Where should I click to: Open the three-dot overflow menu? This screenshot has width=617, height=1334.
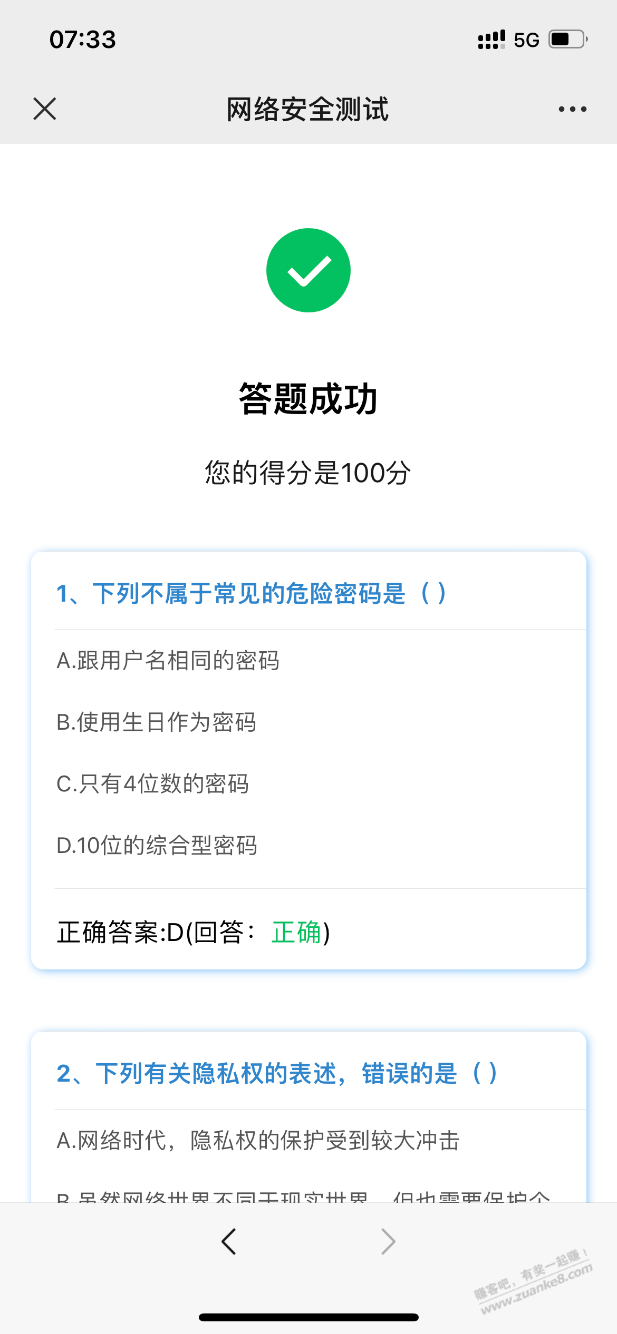tap(573, 109)
